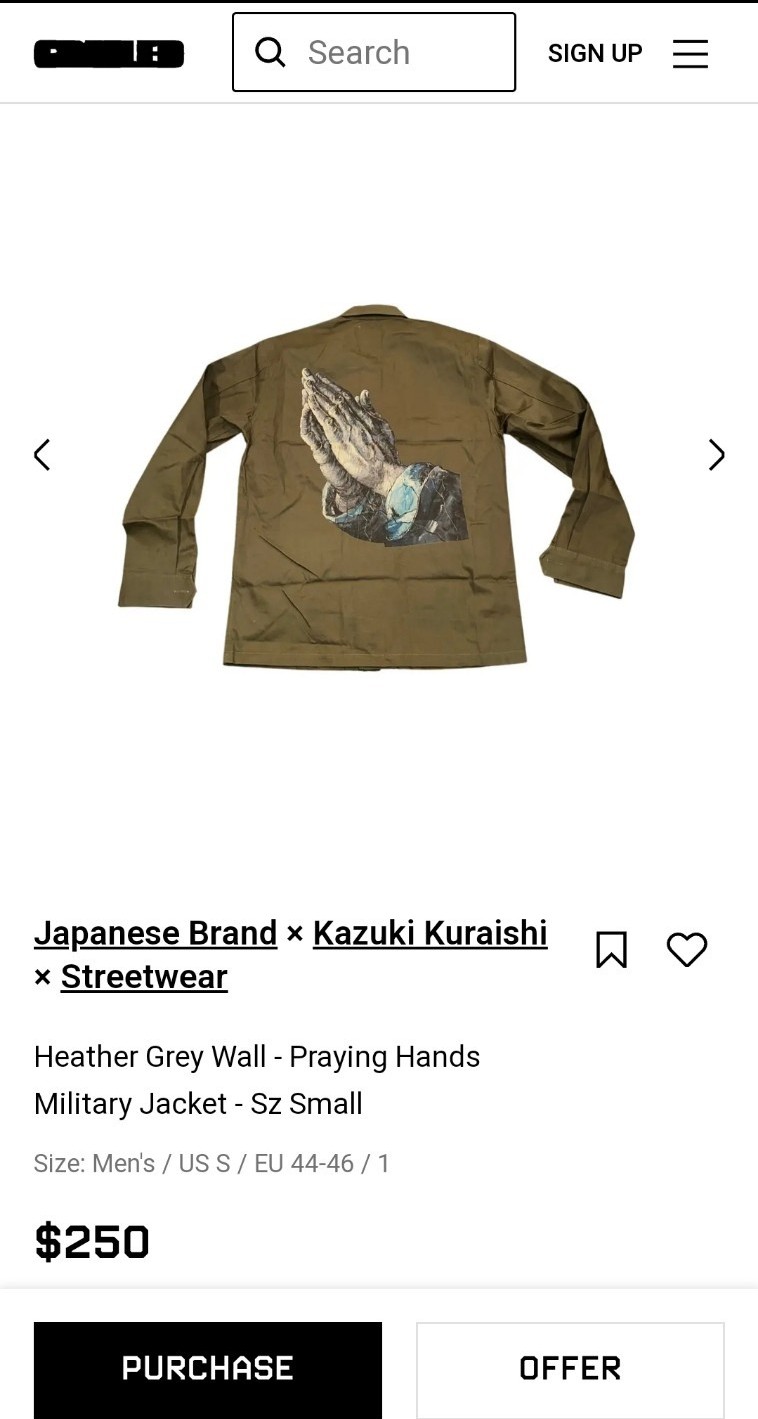Open the hamburger menu
Viewport: 758px width, 1419px height.
(690, 54)
